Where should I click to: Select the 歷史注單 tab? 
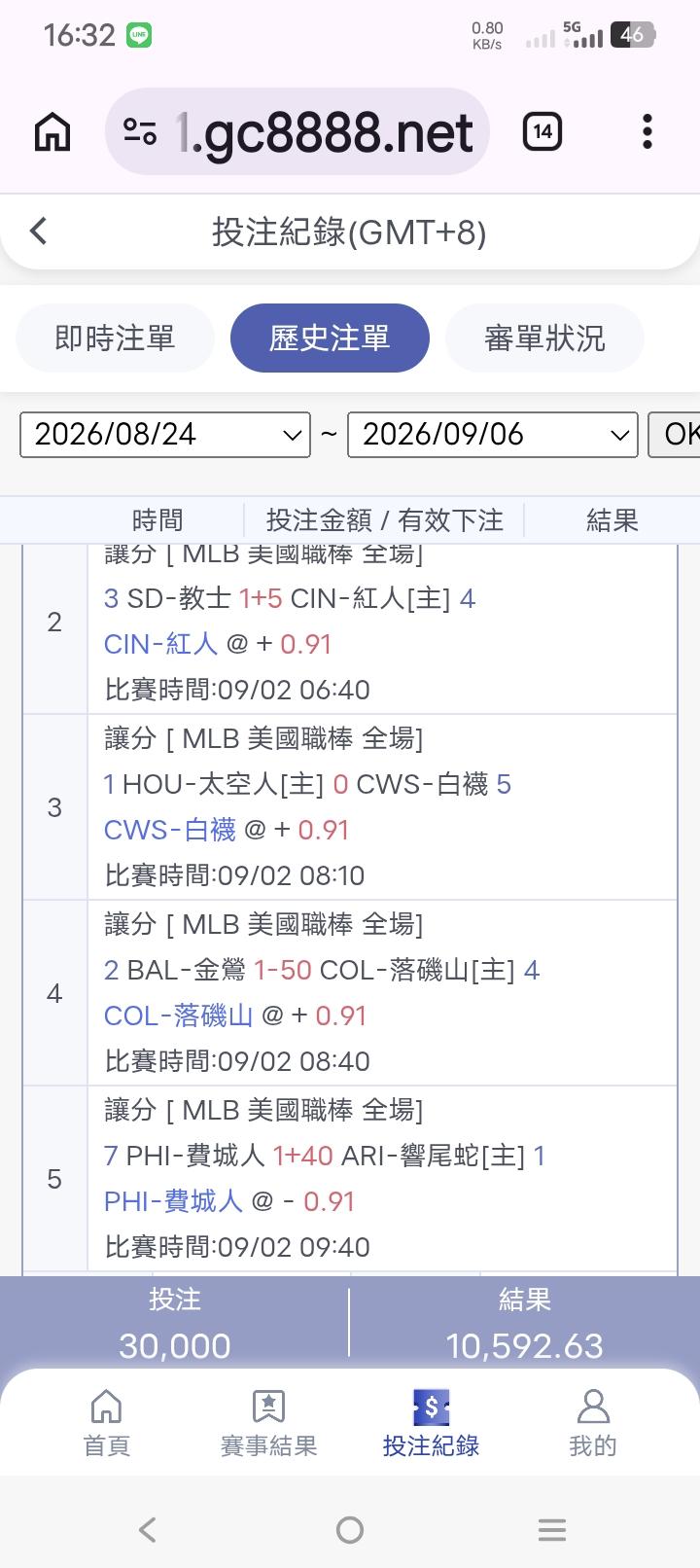[x=330, y=338]
